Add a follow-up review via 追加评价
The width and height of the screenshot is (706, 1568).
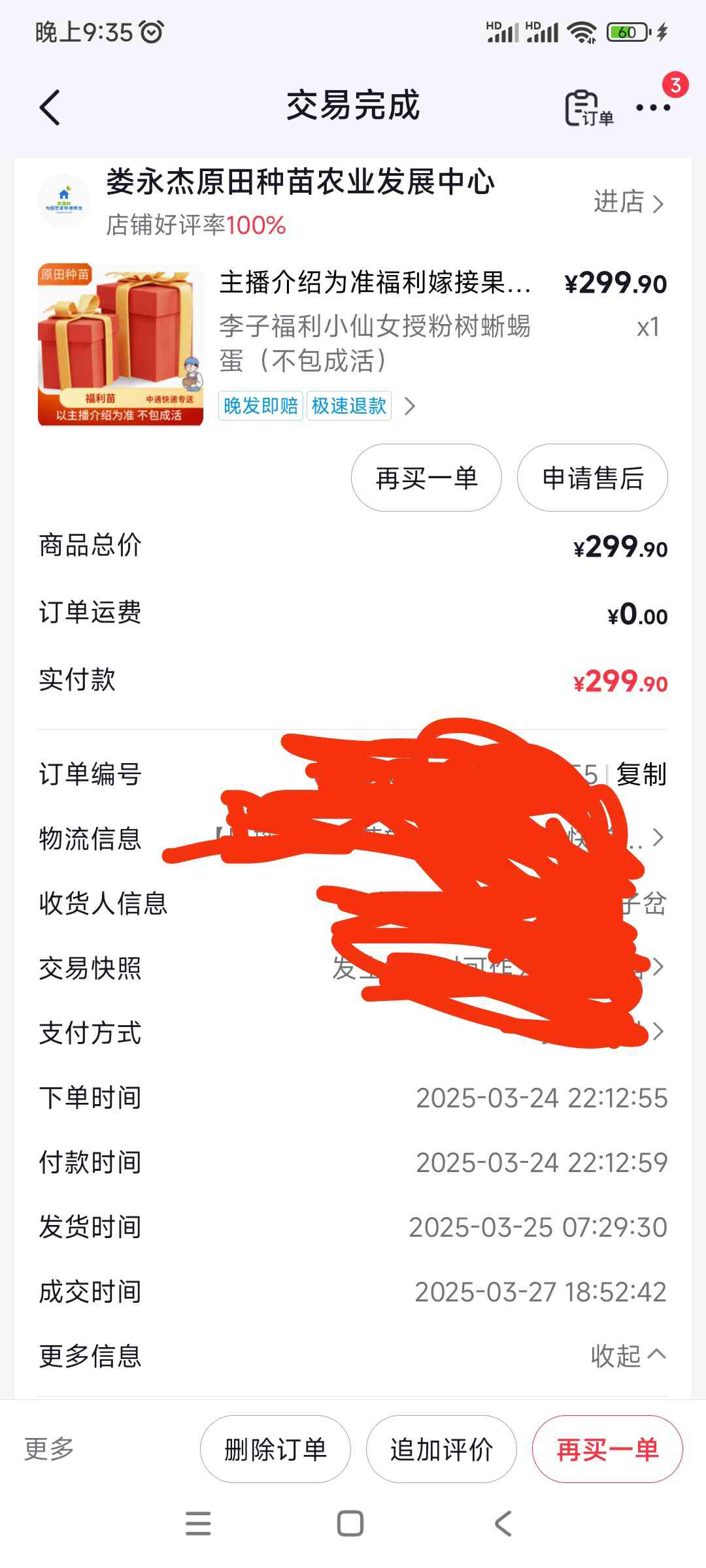pos(441,1449)
